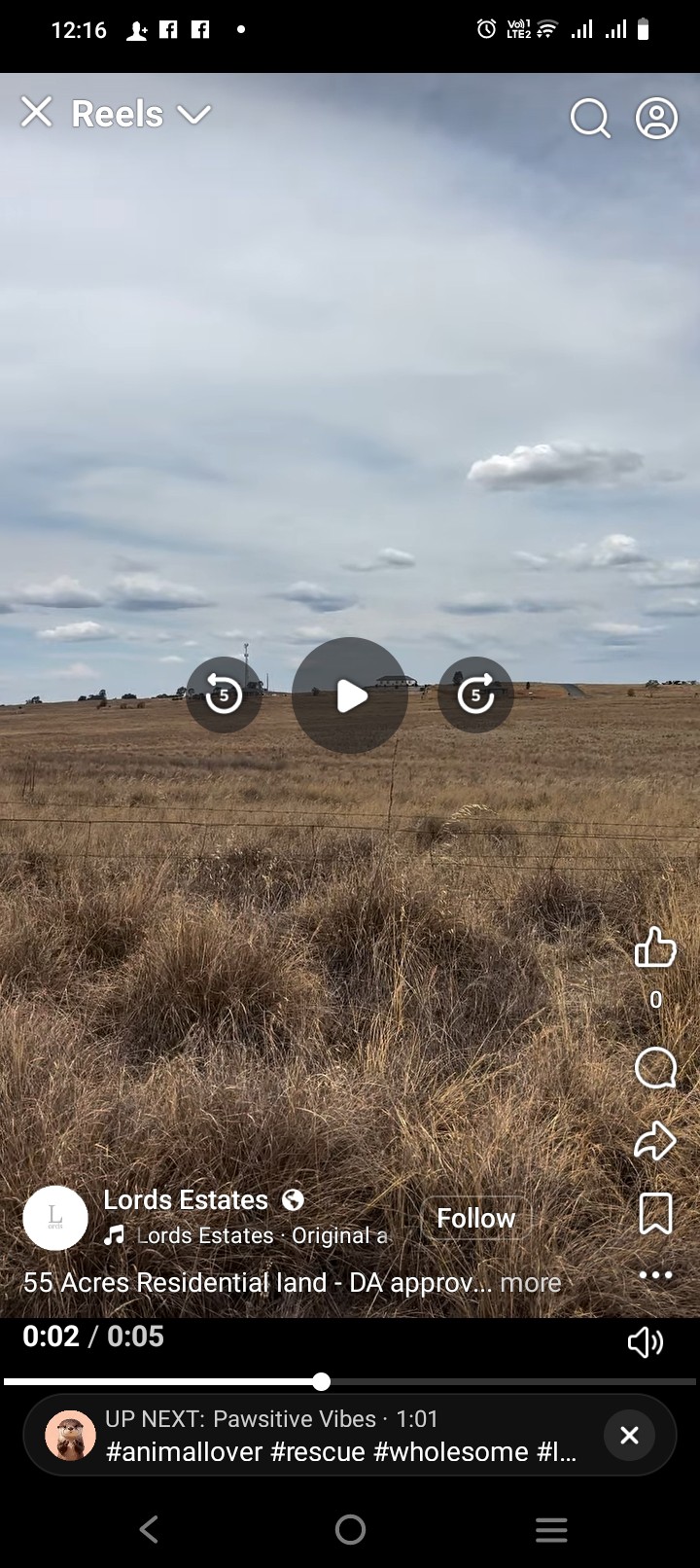The image size is (700, 1568).
Task: Dismiss the Up Next banner
Action: point(629,1435)
